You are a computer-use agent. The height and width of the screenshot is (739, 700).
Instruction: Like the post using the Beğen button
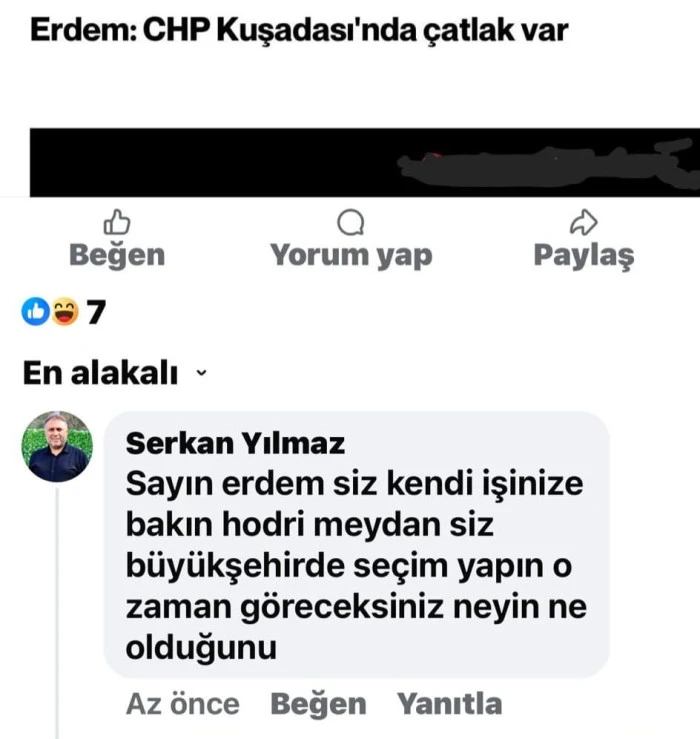point(117,242)
